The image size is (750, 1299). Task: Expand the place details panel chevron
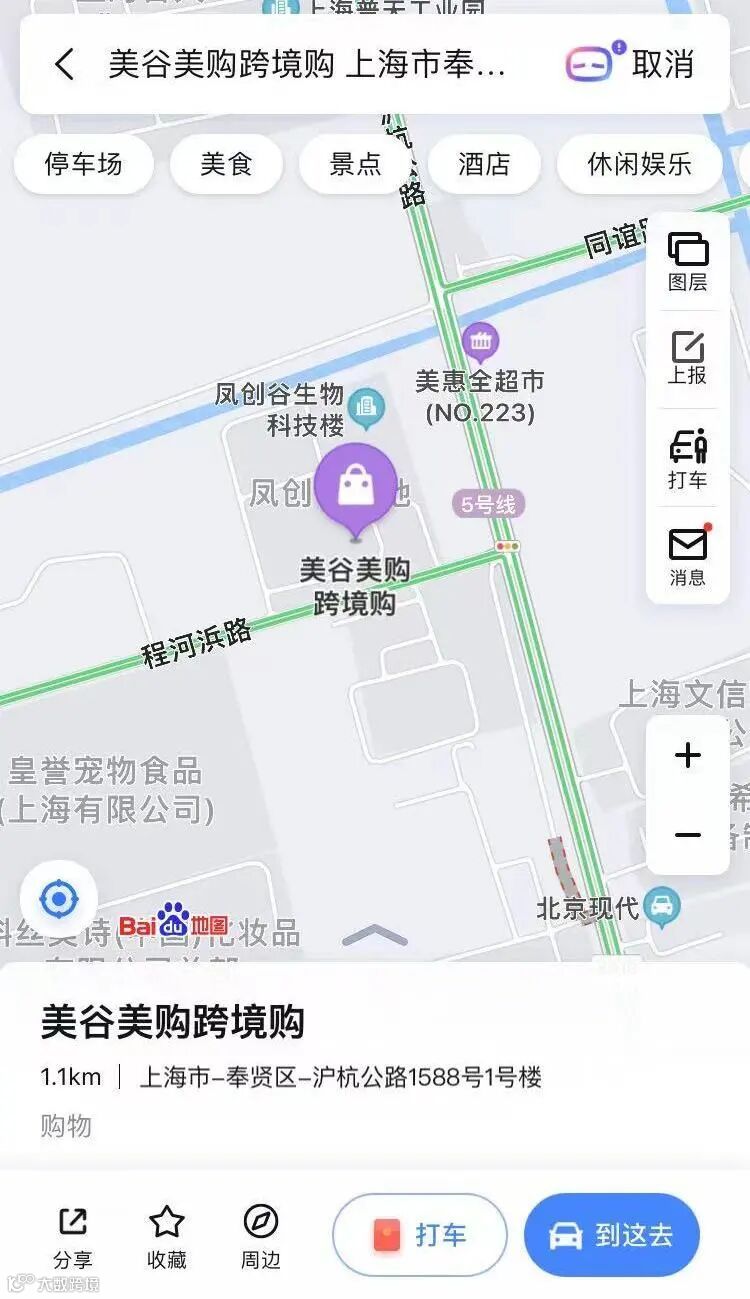click(375, 936)
